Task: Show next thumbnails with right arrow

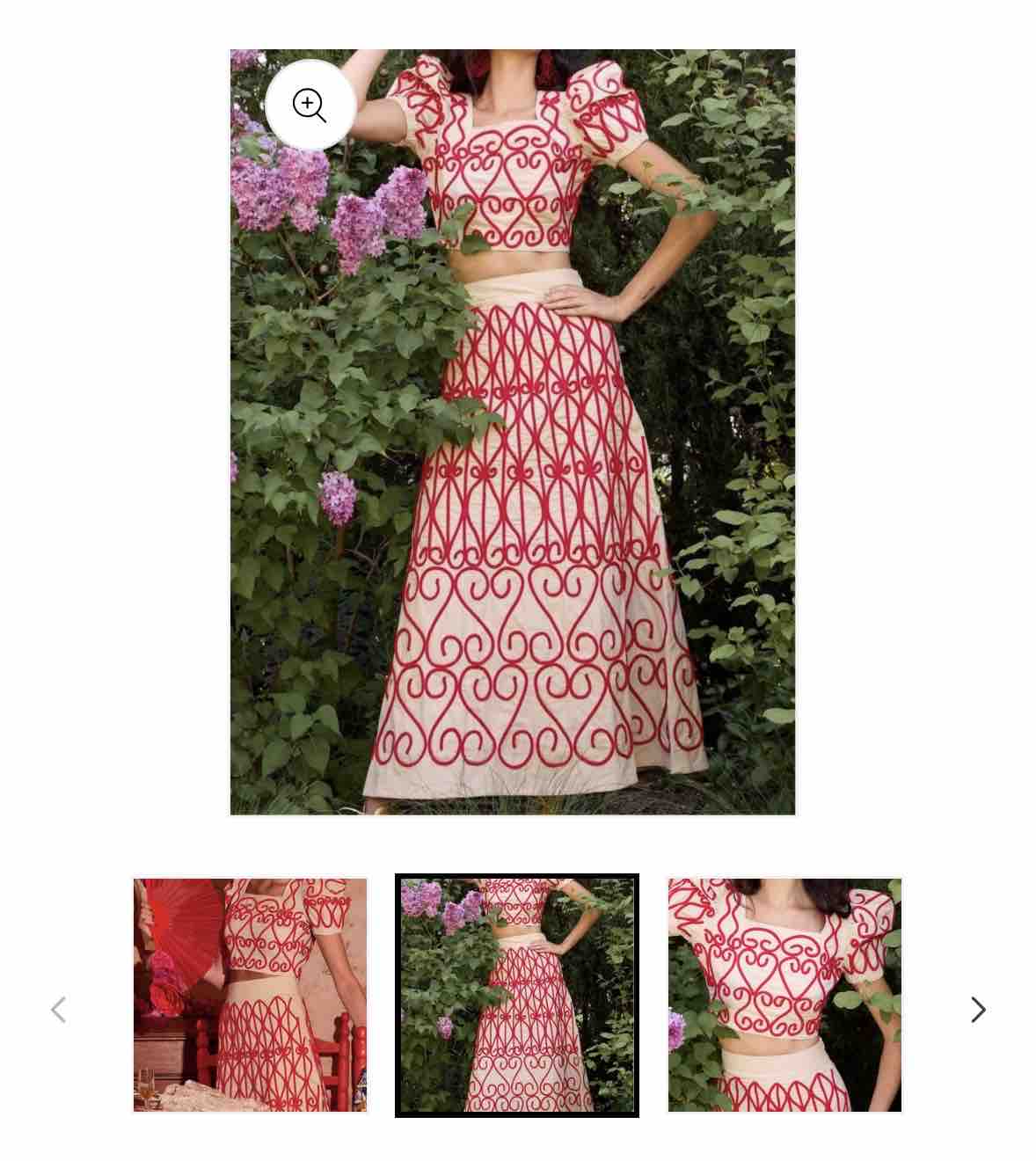Action: tap(977, 1010)
